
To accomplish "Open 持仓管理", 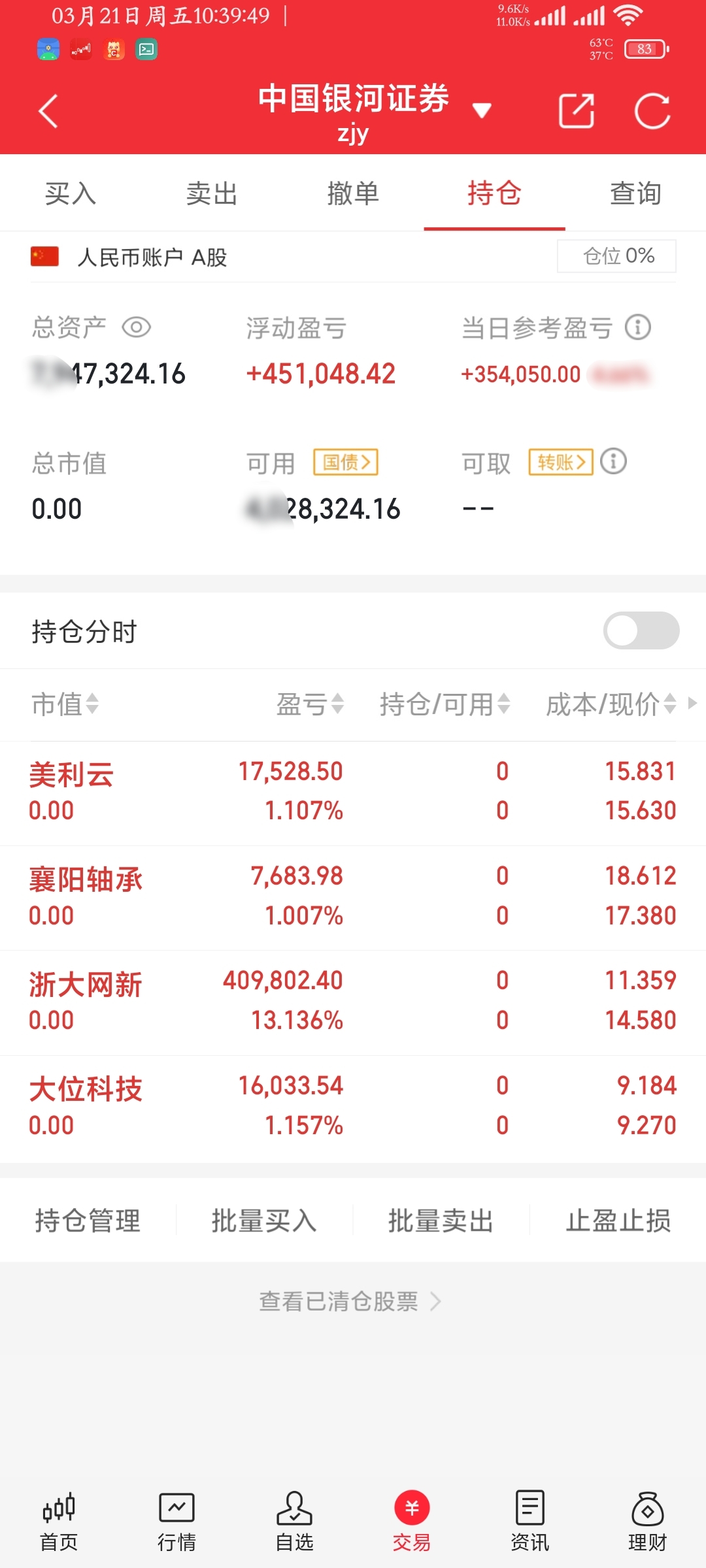I will coord(88,1220).
